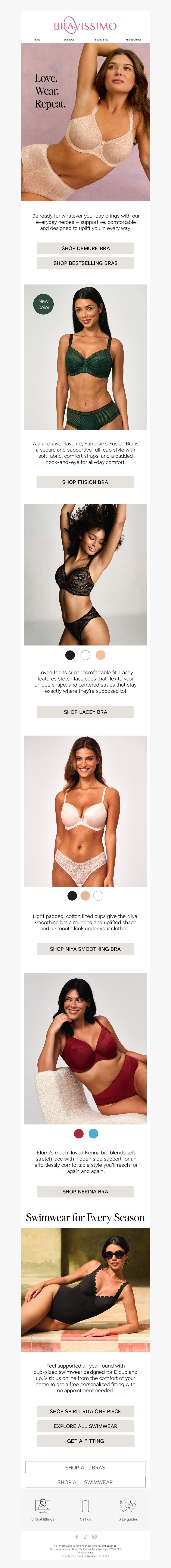Open the Bras navigation link

pos(37,40)
